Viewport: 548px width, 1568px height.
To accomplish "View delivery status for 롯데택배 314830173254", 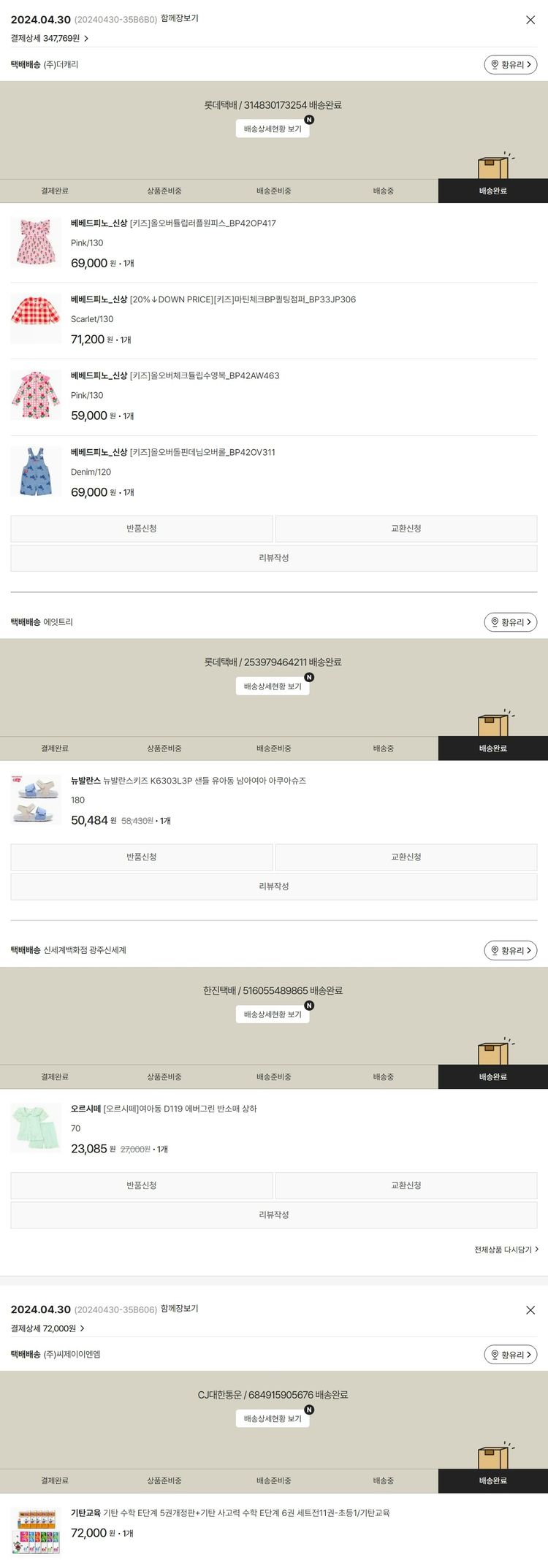I will pos(273,129).
